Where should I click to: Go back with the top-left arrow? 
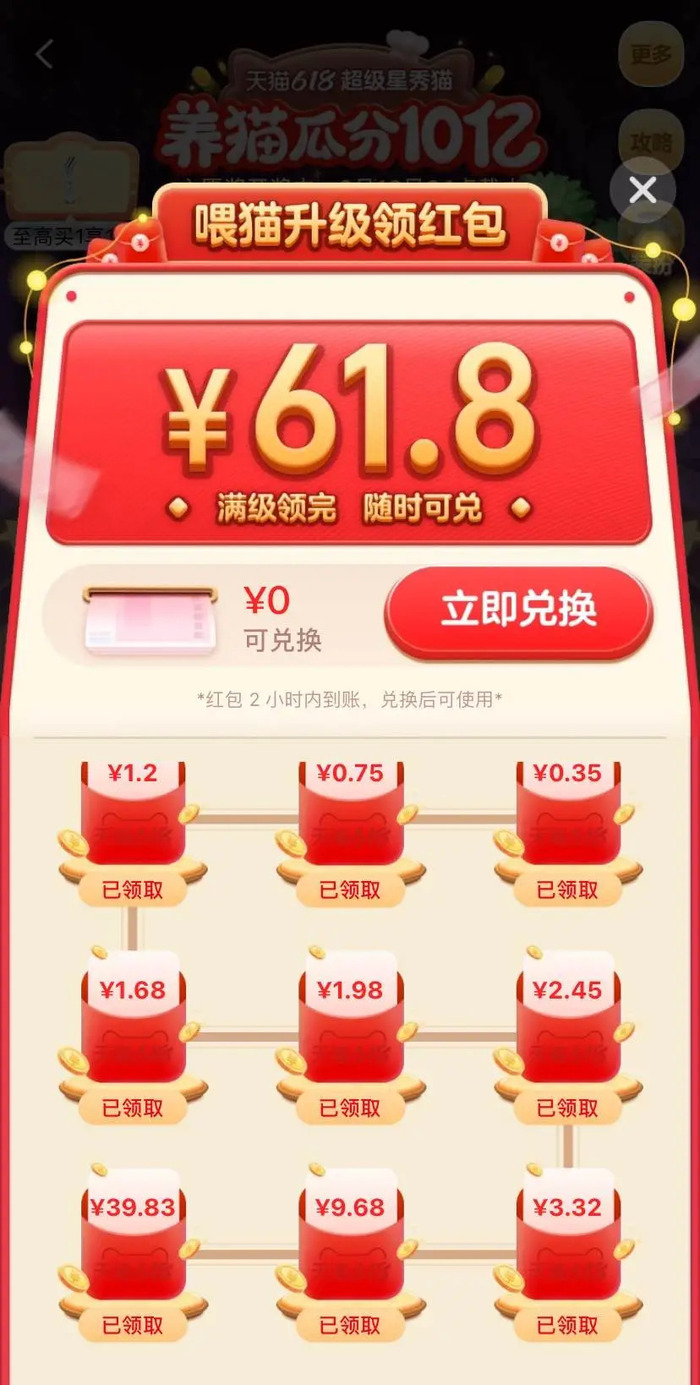click(x=44, y=55)
